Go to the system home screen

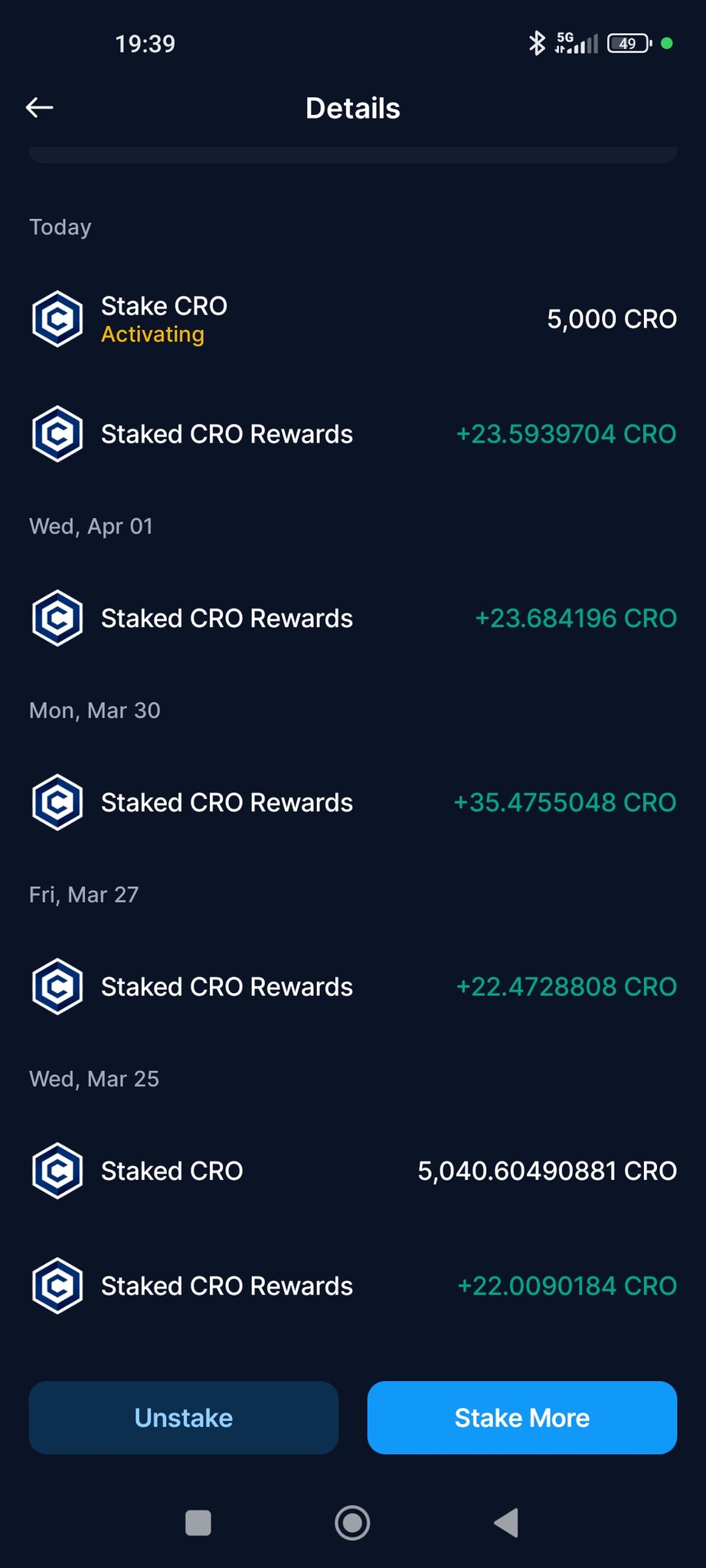tap(353, 1522)
